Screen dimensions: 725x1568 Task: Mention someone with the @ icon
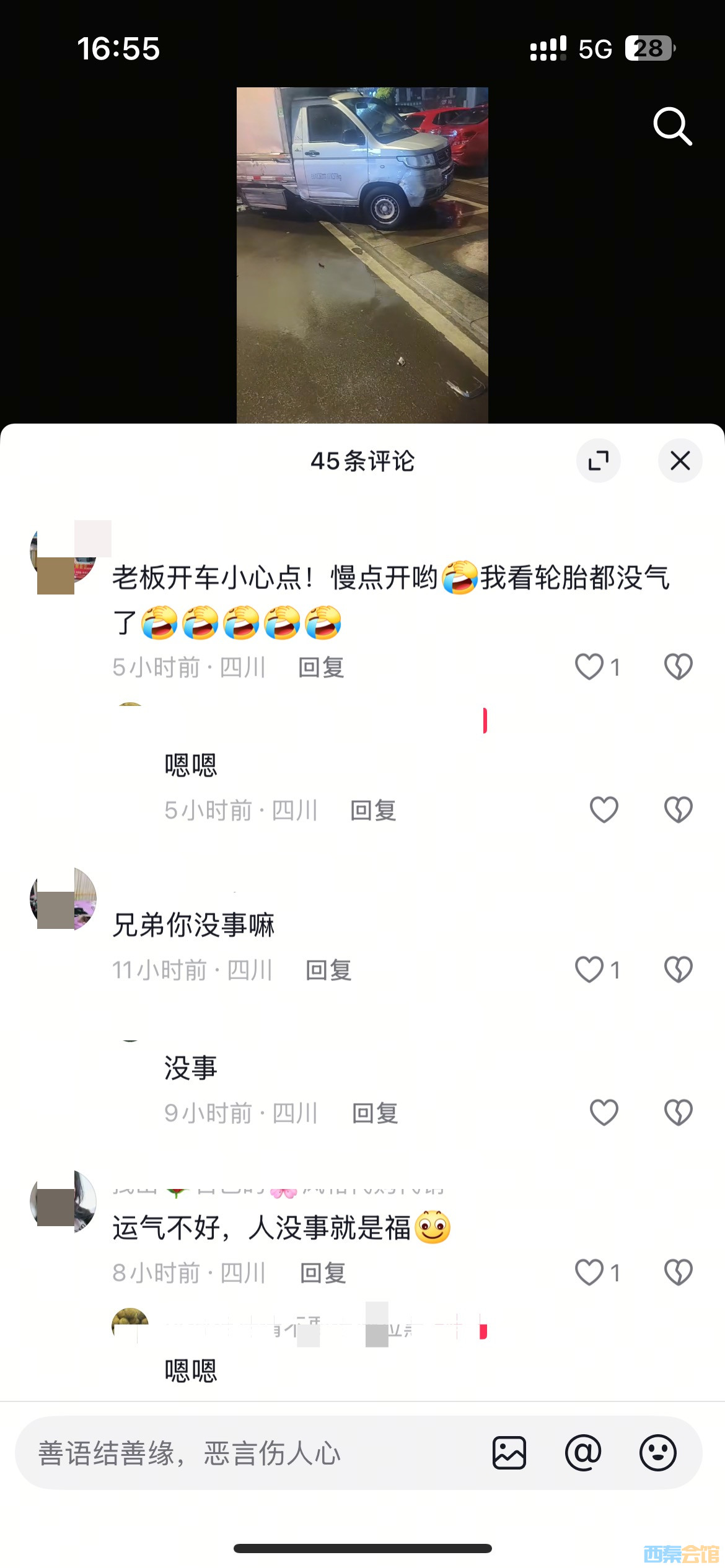pos(583,1453)
